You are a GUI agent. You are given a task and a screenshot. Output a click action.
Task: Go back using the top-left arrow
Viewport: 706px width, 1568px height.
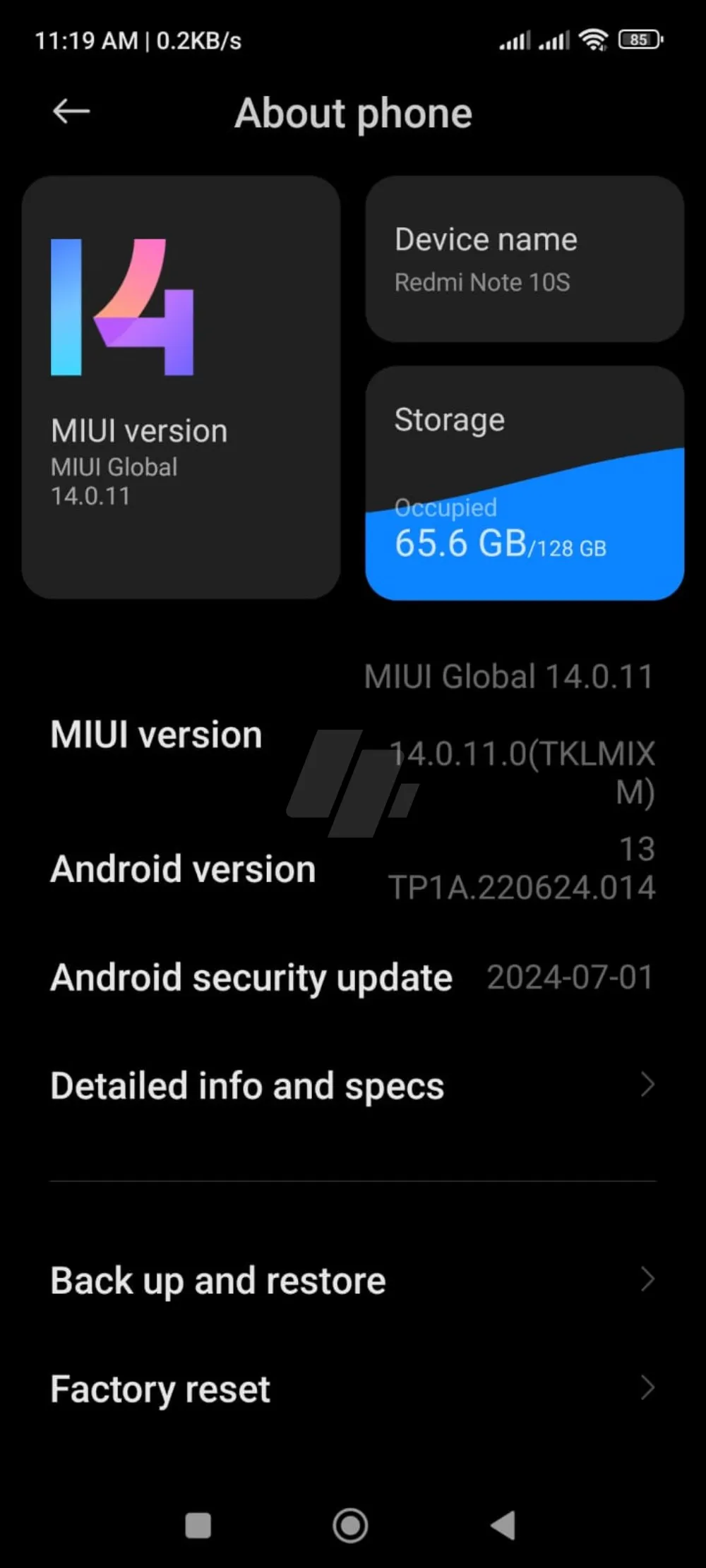[71, 111]
